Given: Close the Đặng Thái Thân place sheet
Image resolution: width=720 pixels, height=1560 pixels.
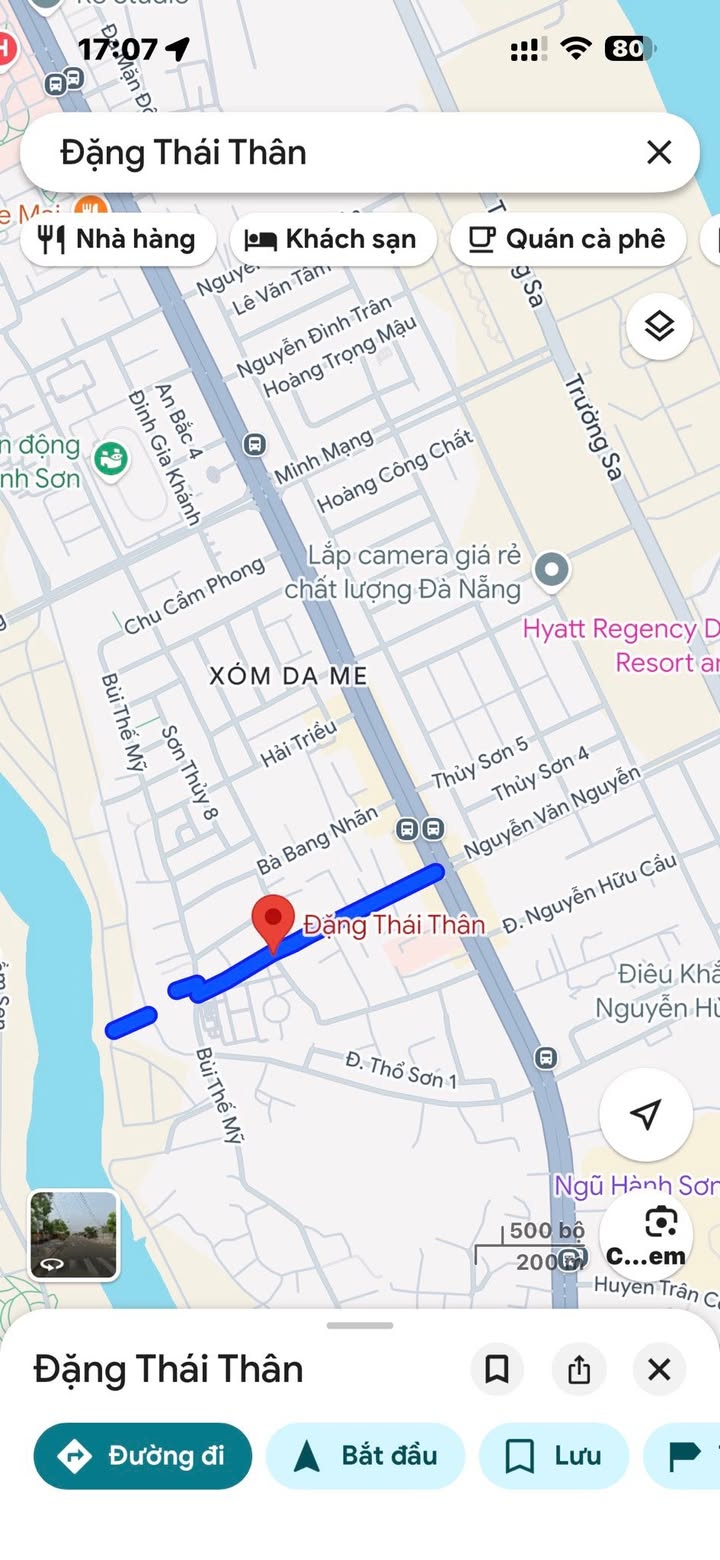Looking at the screenshot, I should pyautogui.click(x=659, y=1369).
